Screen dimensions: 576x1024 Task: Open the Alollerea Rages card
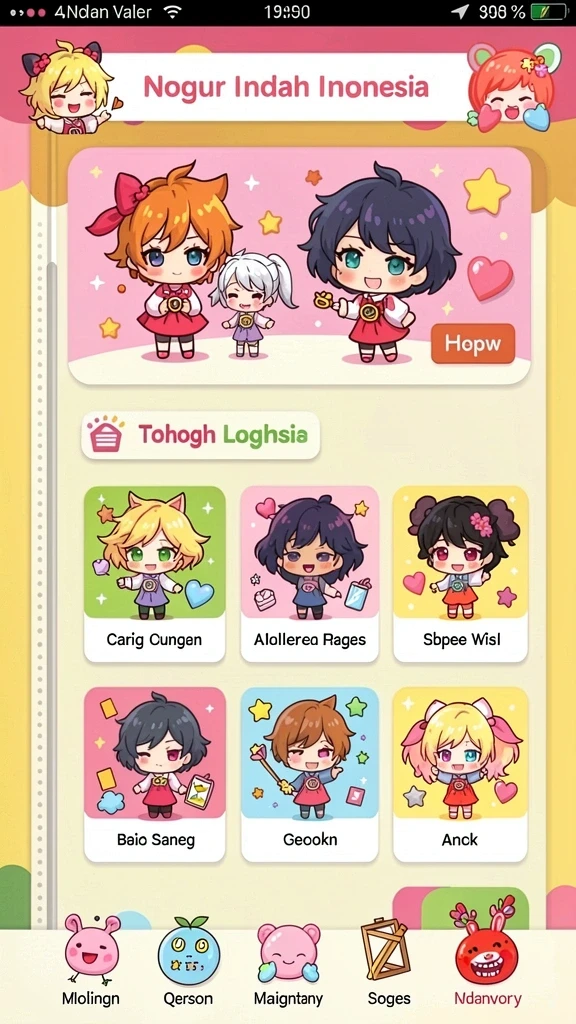310,573
